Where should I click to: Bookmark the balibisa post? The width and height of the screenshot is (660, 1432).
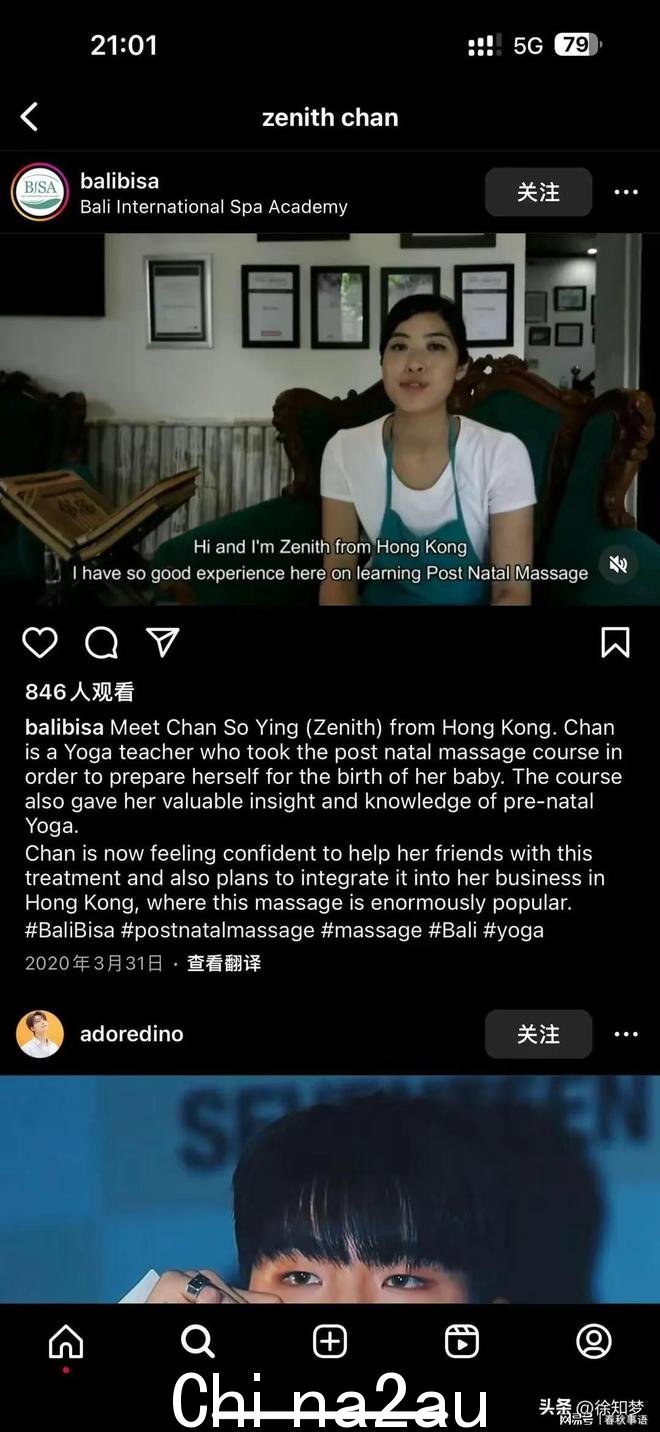coord(615,643)
